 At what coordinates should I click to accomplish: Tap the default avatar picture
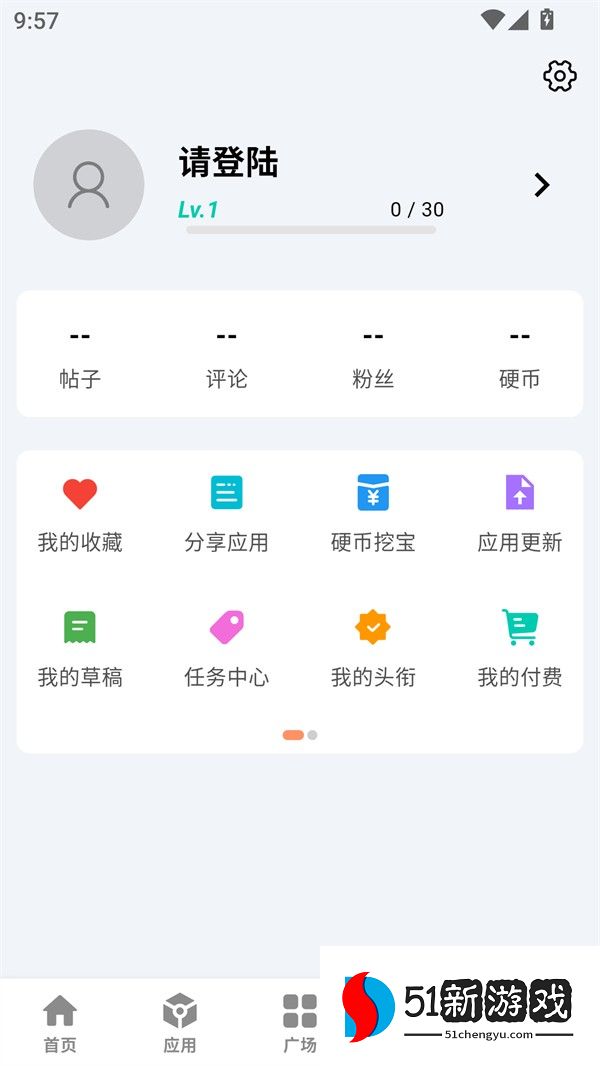(89, 185)
